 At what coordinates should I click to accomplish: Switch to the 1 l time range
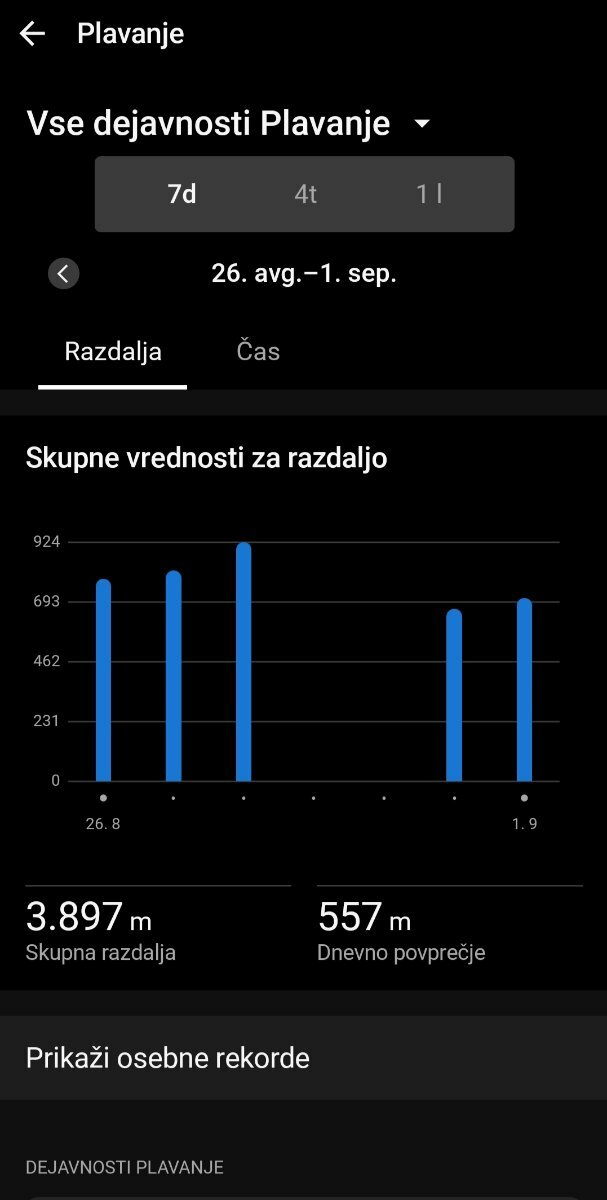[x=429, y=194]
